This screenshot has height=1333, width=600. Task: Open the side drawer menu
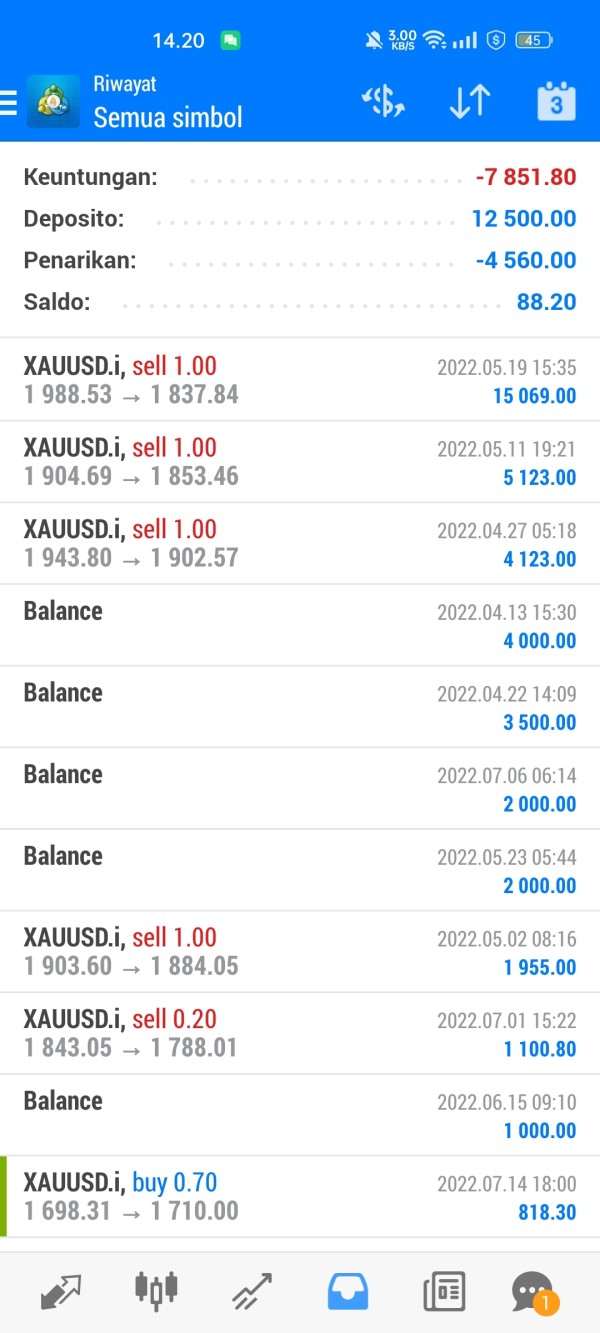pyautogui.click(x=10, y=103)
